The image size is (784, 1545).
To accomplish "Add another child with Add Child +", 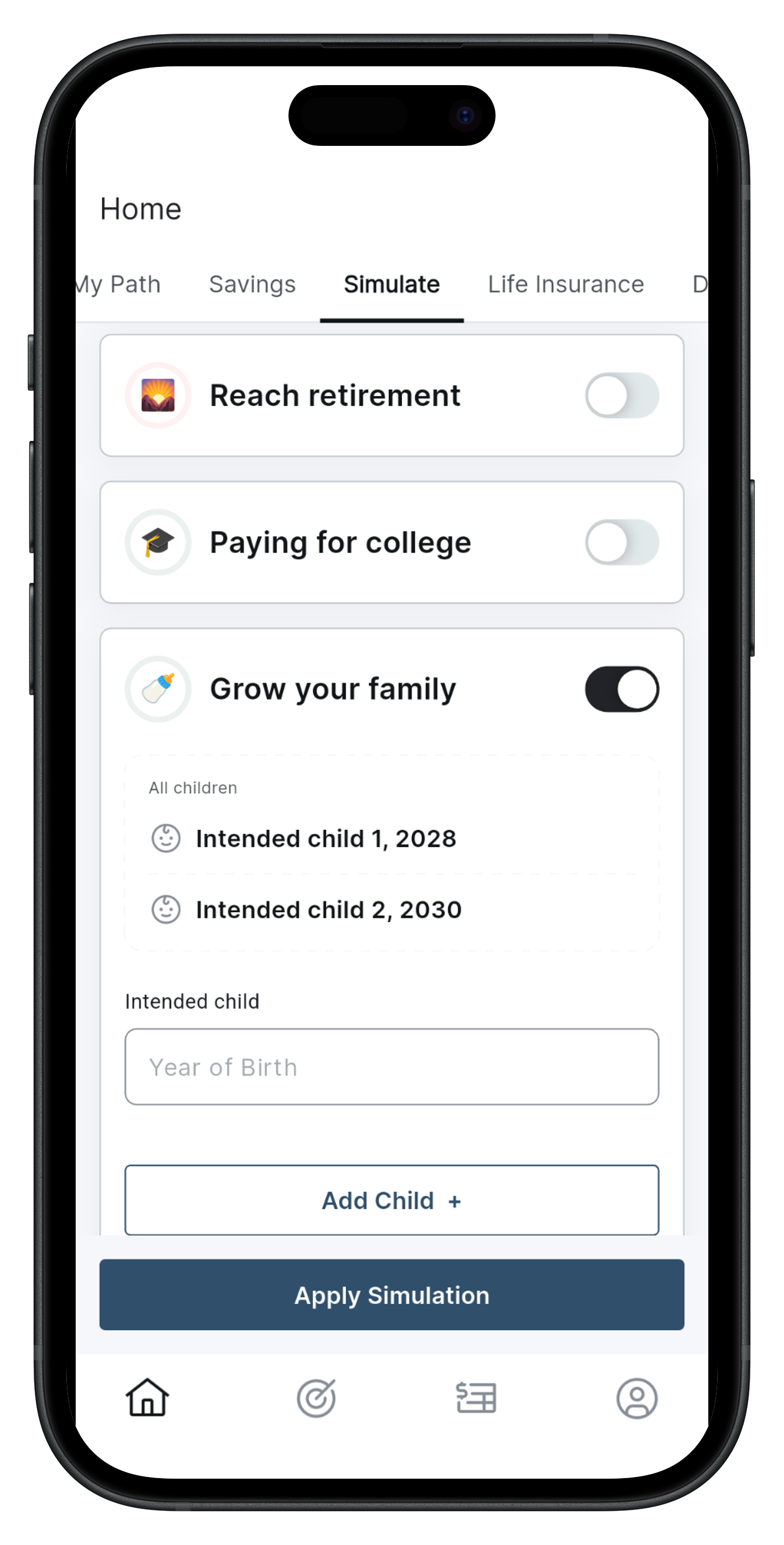I will point(392,1201).
